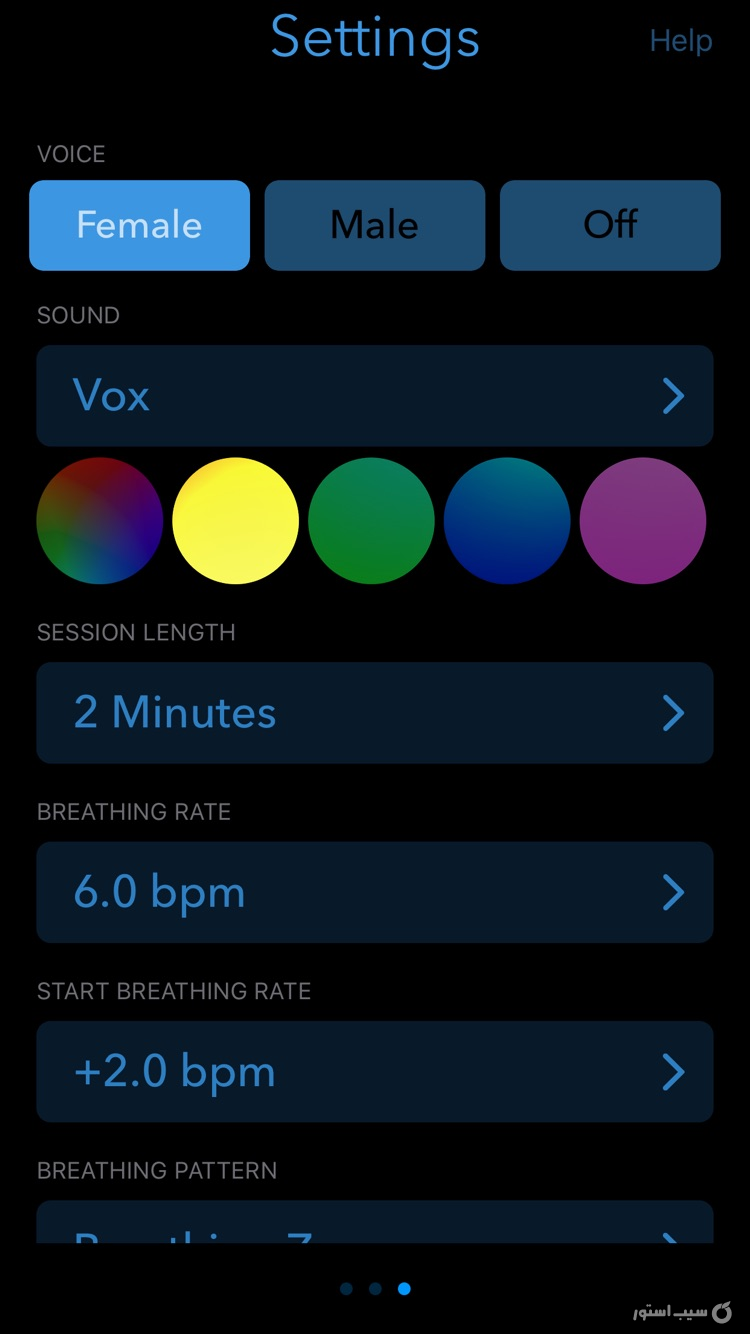The height and width of the screenshot is (1334, 750).
Task: Choose the purple color theme
Action: click(643, 520)
